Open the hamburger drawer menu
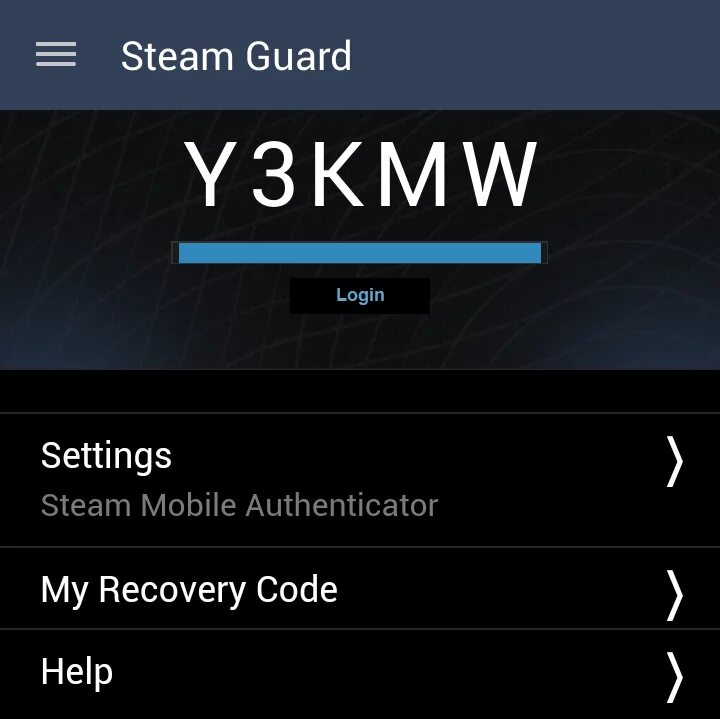The width and height of the screenshot is (720, 719). (56, 55)
